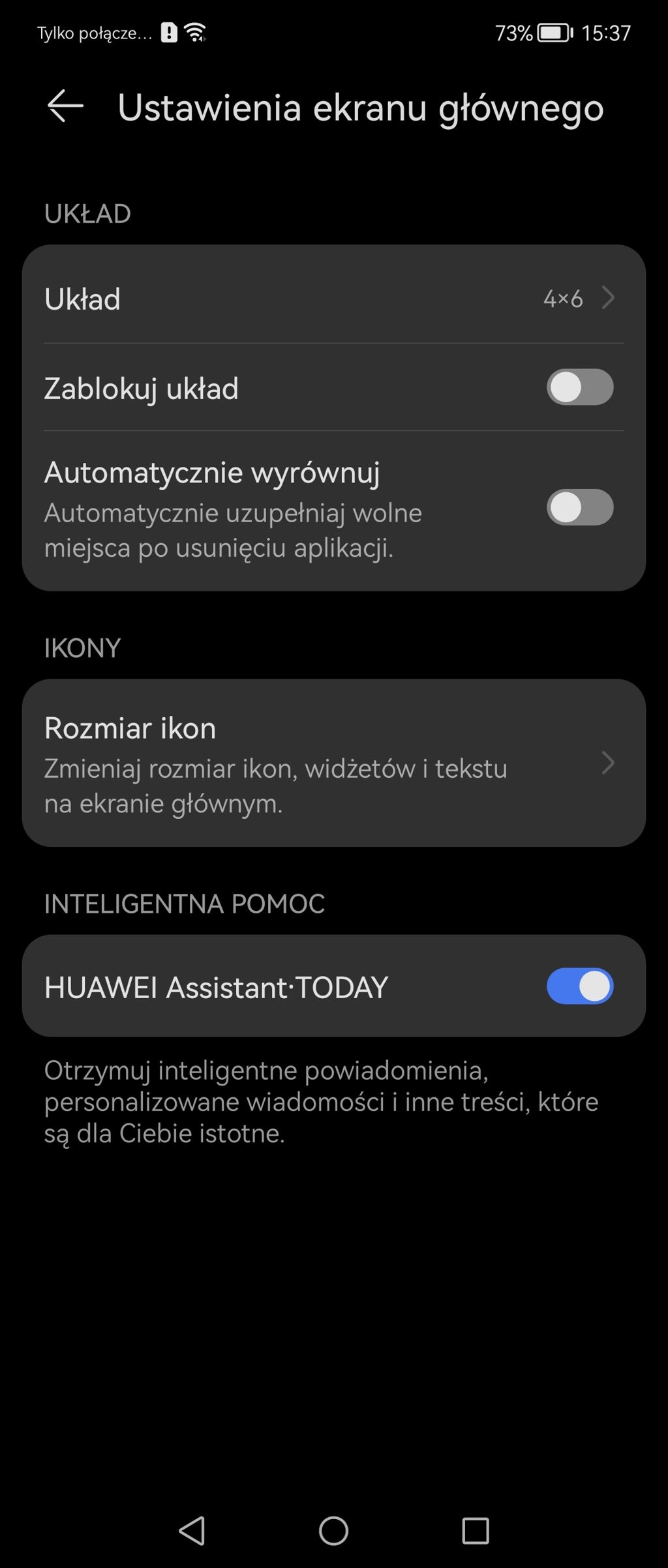This screenshot has height=1568, width=668.
Task: Open Rozmiar ikon settings
Action: point(333,763)
